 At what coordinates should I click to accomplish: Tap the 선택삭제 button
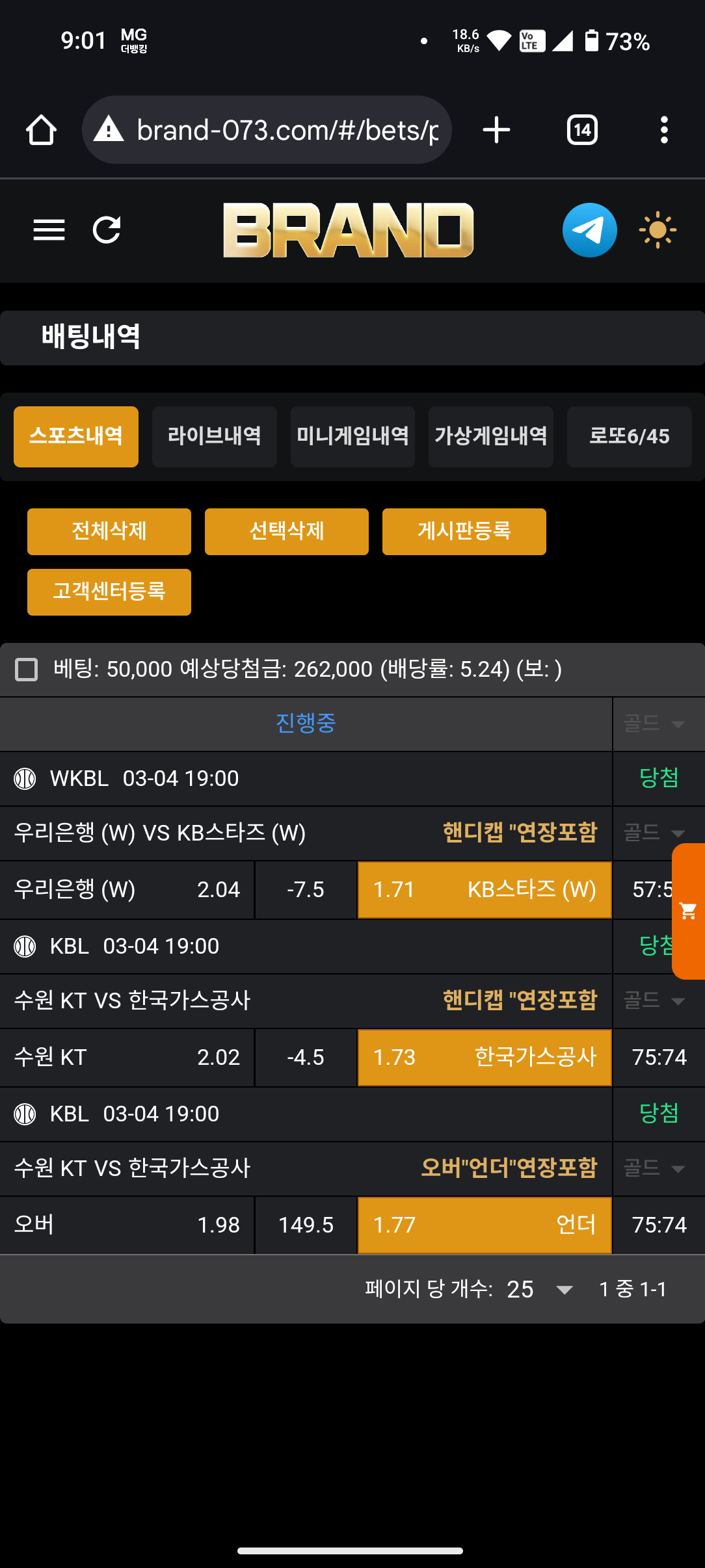point(286,531)
